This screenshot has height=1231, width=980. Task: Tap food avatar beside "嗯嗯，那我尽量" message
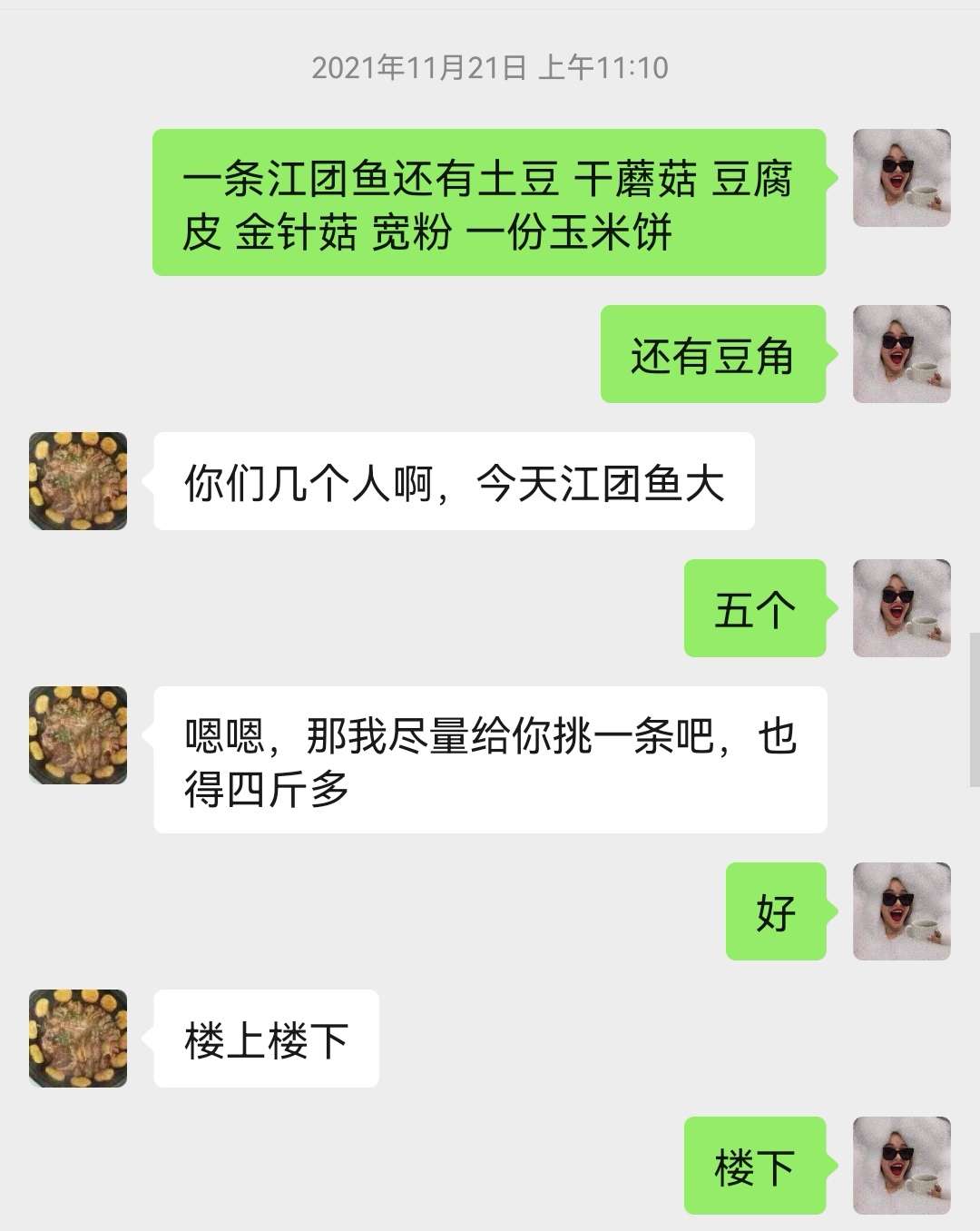[x=78, y=735]
